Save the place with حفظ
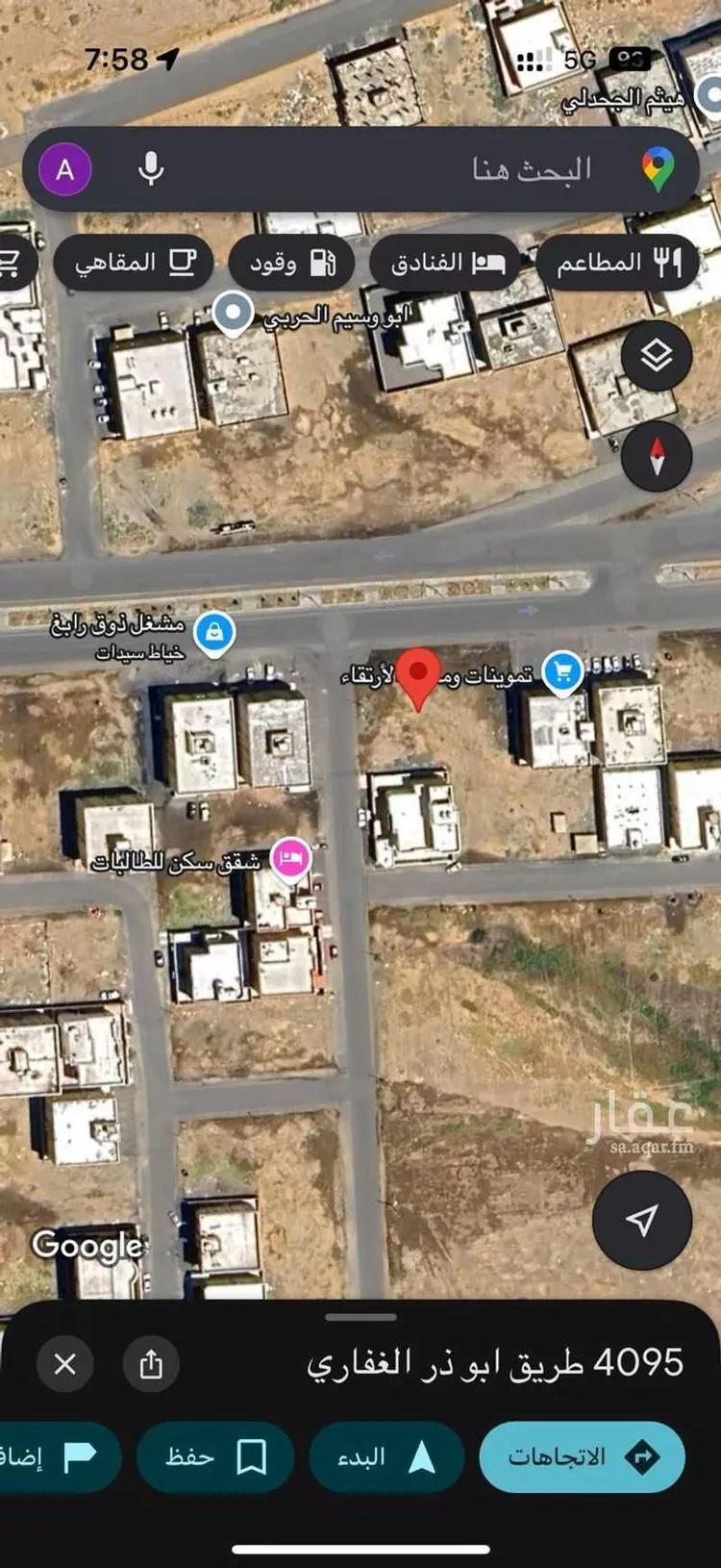This screenshot has width=721, height=1568. coord(215,1457)
